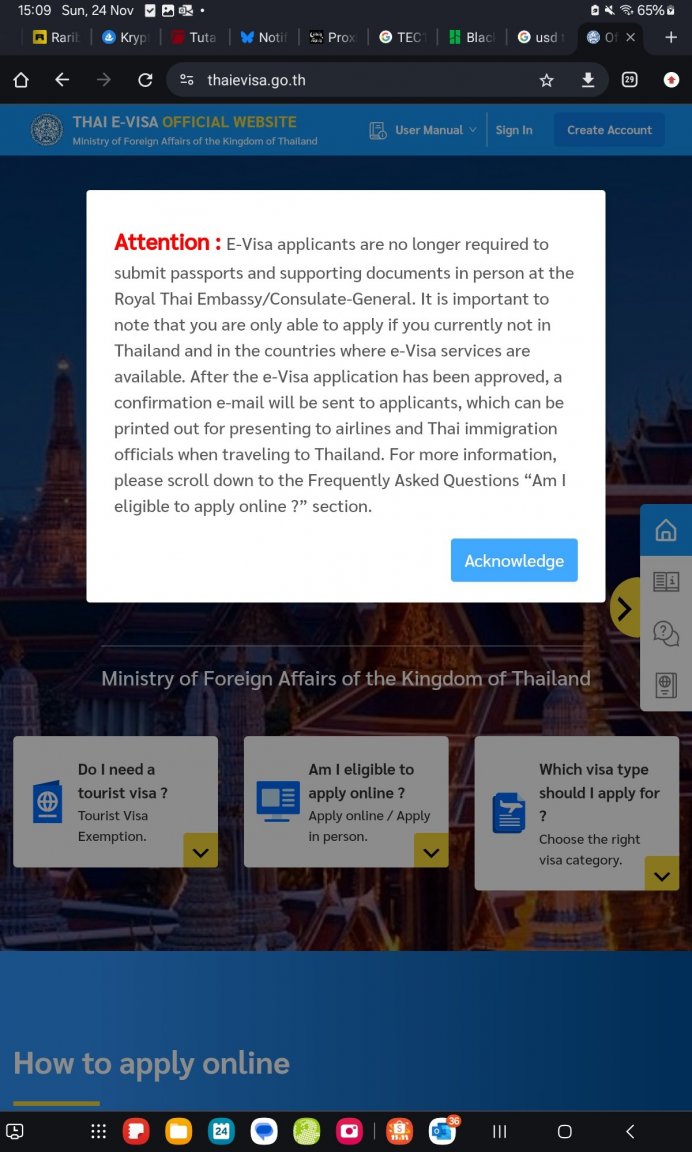Screen dimensions: 692x1152
Task: Tap the yellow next-slide arrow
Action: click(x=624, y=608)
